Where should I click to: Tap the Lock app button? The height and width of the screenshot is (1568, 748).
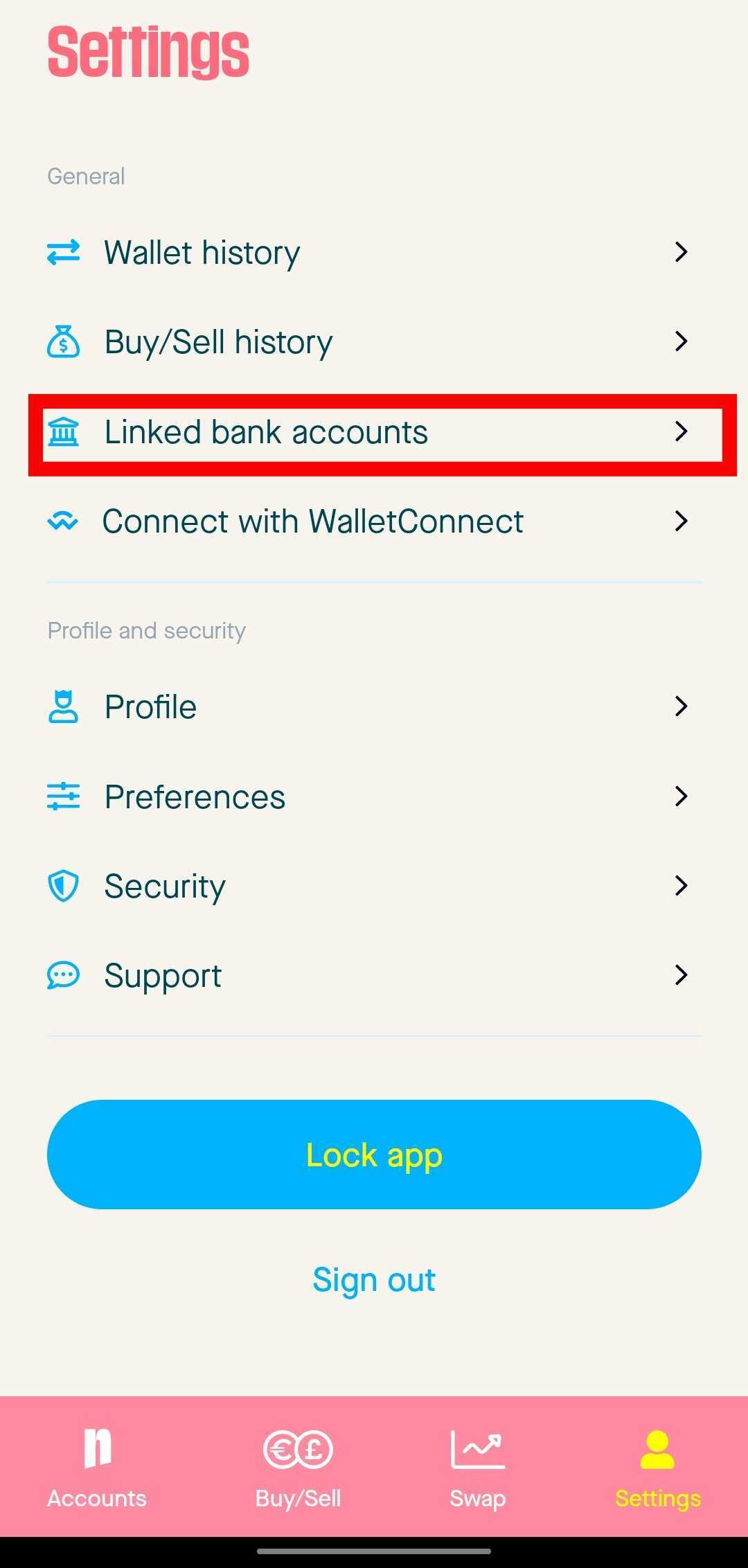click(x=374, y=1155)
